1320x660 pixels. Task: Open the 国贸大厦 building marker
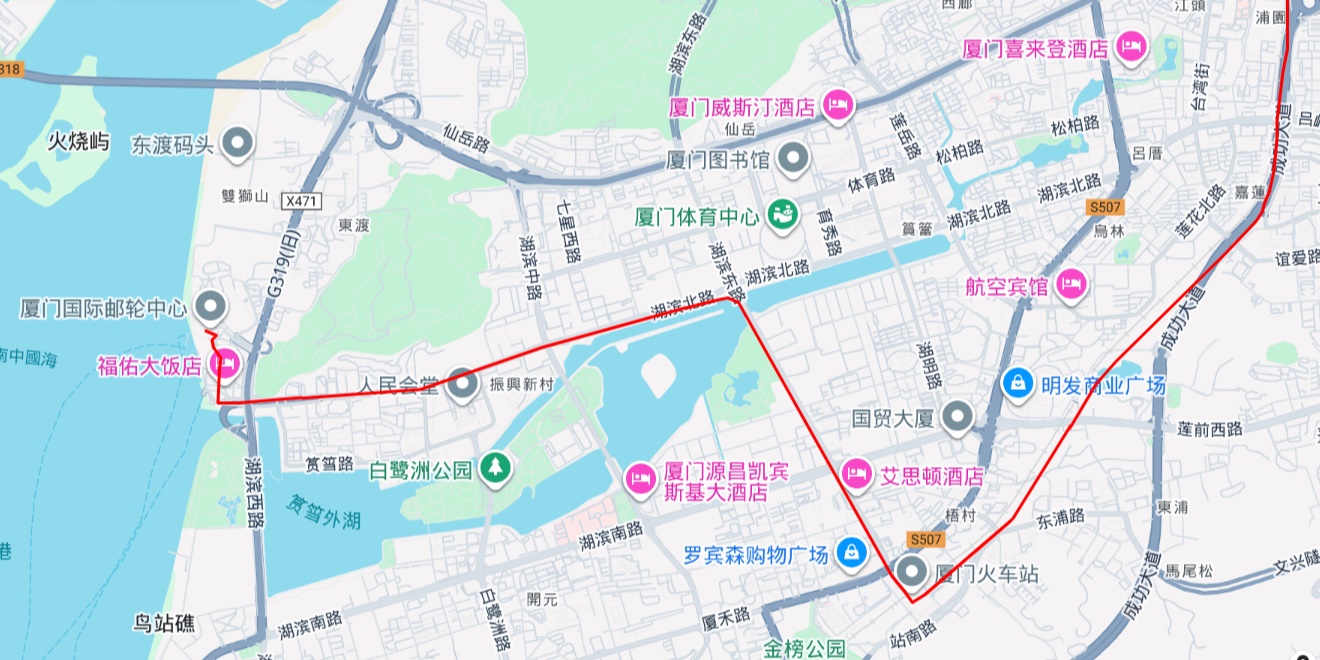958,416
